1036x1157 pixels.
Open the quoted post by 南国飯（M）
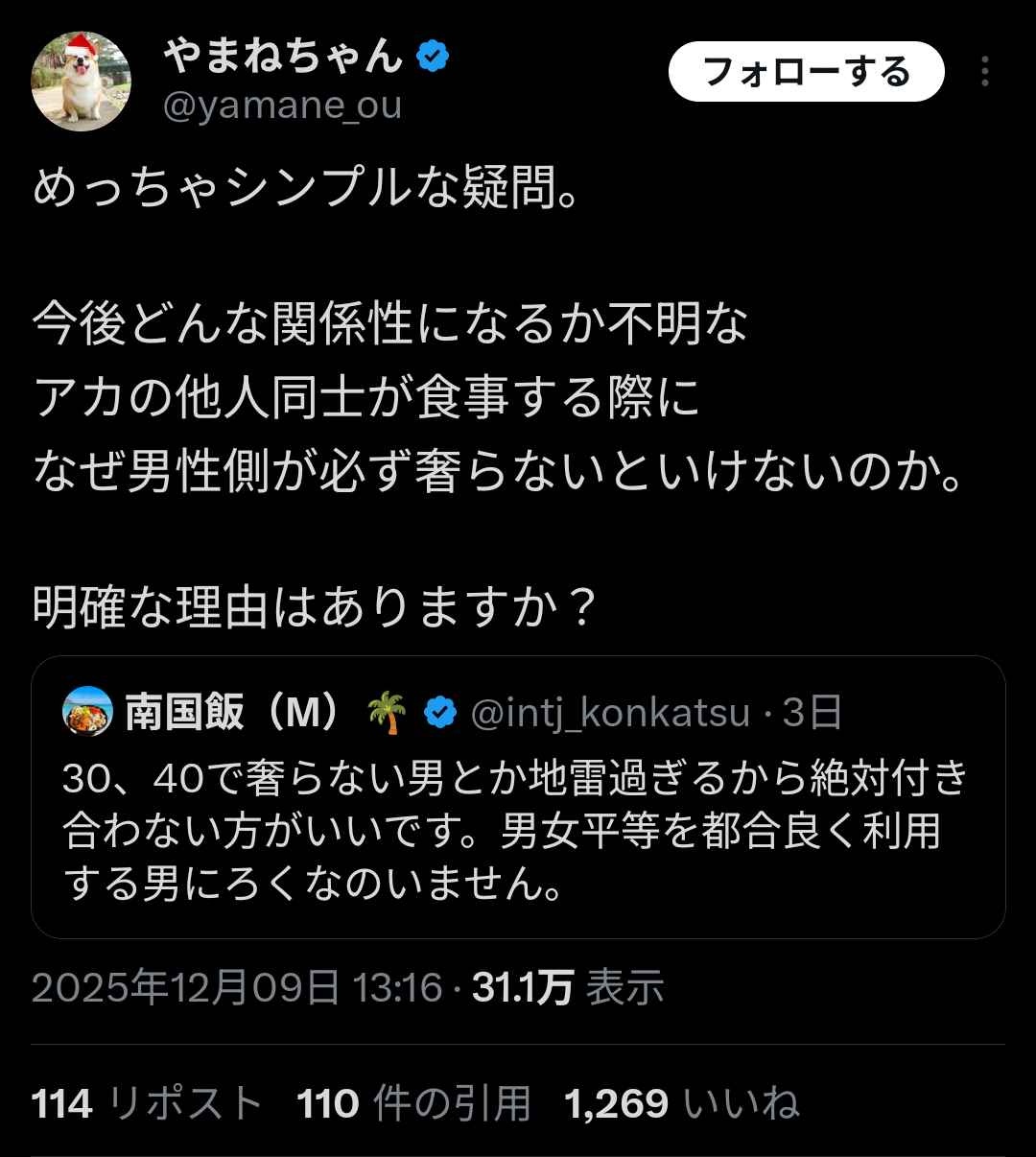click(x=518, y=825)
